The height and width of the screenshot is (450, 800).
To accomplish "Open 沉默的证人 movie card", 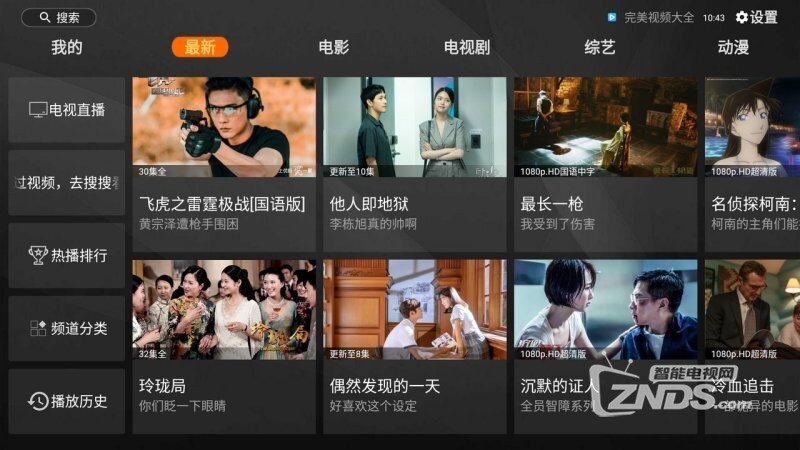I will [606, 340].
